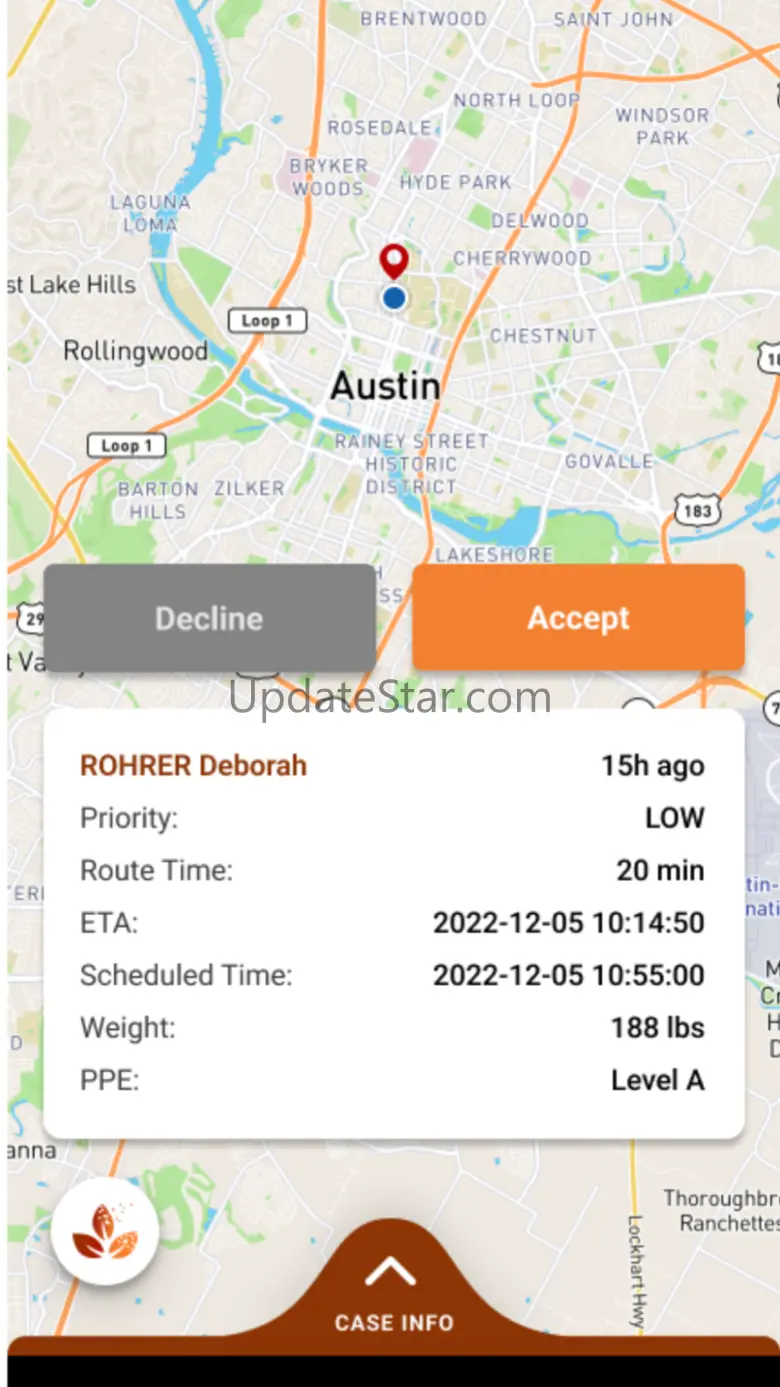Screen dimensions: 780x1387
Task: Accept the ROHRER Deborah case
Action: tap(578, 618)
